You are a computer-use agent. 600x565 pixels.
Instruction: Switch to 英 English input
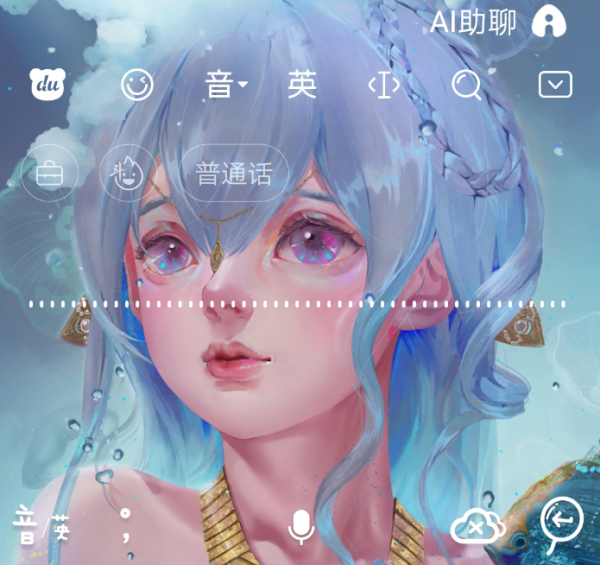tap(301, 85)
